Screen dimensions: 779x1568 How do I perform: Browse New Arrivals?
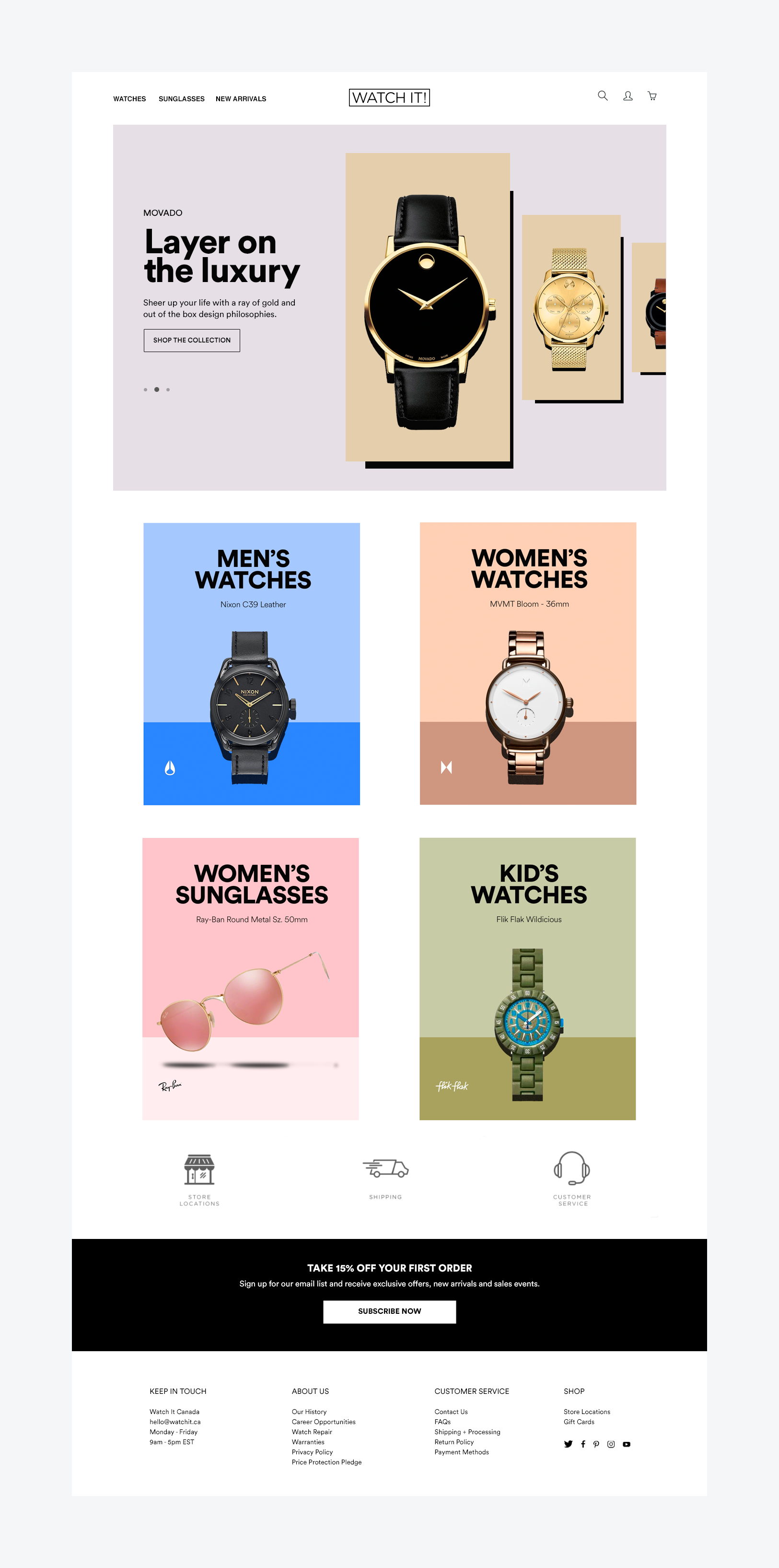241,99
